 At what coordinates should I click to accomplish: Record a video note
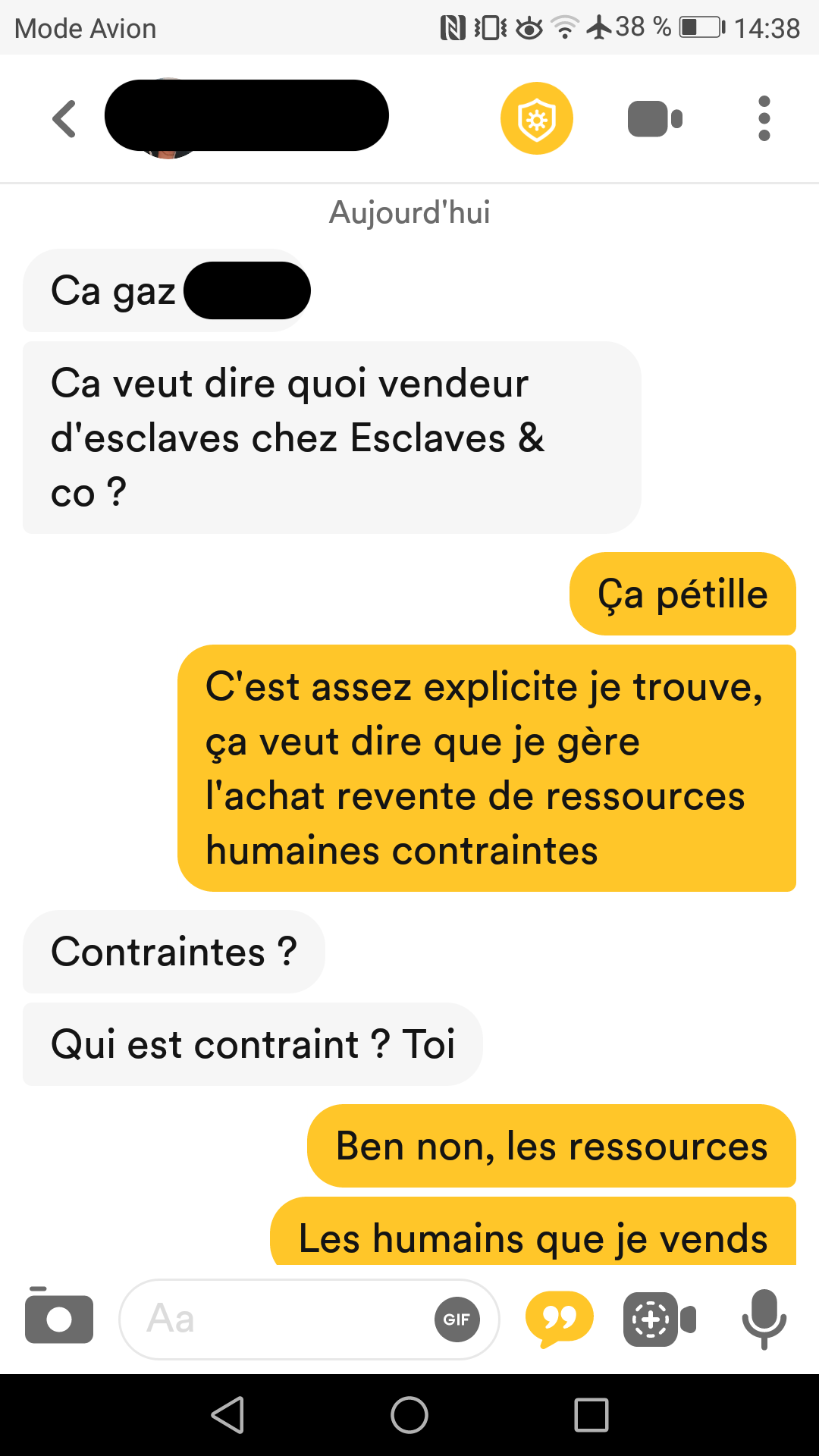click(660, 1319)
